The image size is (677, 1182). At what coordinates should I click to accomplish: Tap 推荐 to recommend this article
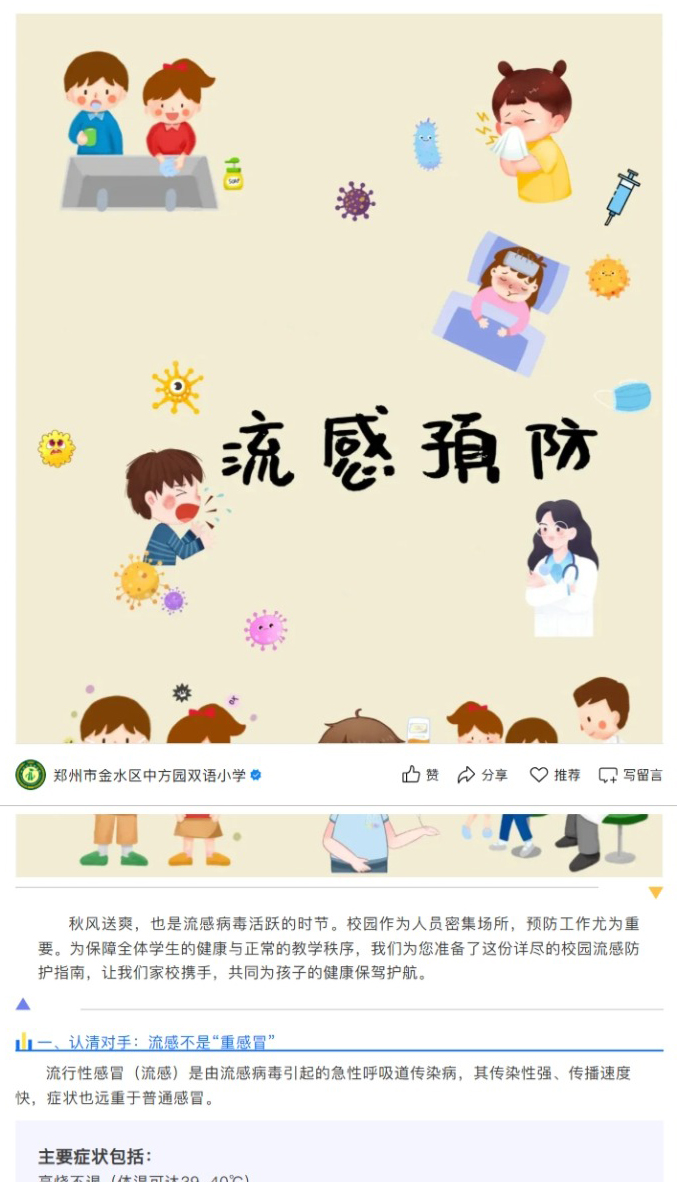pos(555,775)
